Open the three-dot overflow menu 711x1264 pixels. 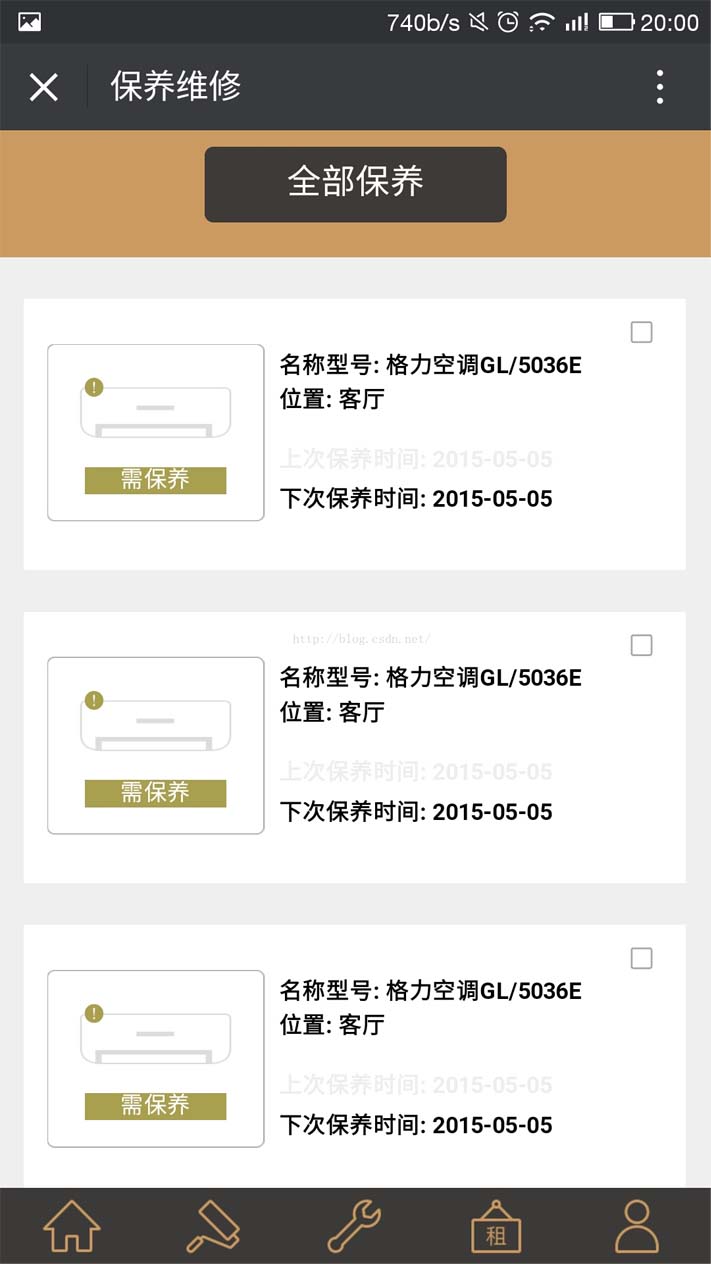(x=659, y=87)
